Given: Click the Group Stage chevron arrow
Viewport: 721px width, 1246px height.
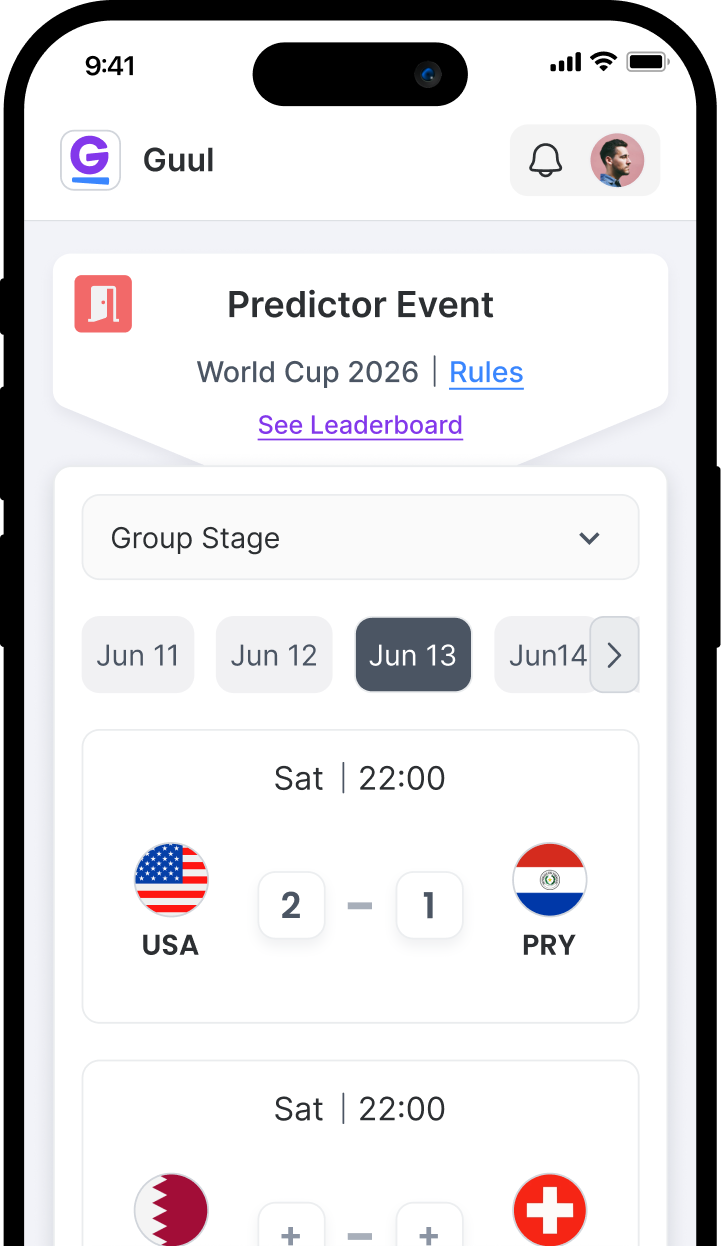Looking at the screenshot, I should tap(590, 538).
